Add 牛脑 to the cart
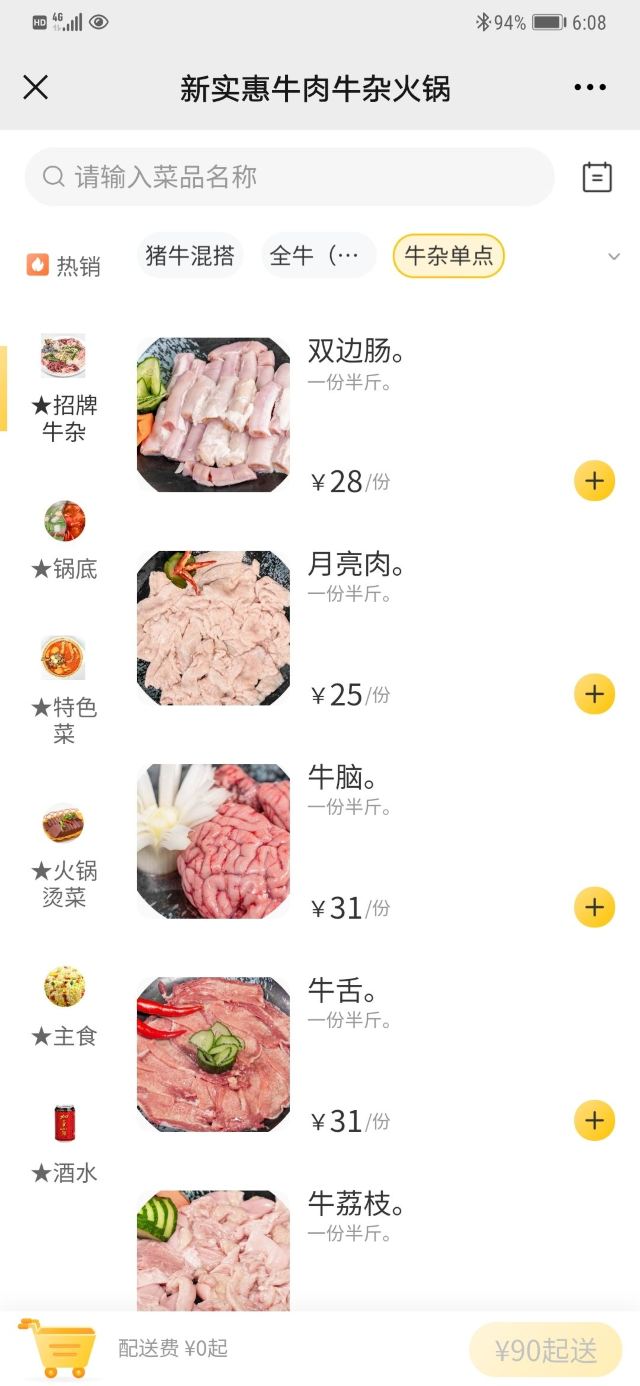Screen dimensions: 640x1386 coord(594,908)
